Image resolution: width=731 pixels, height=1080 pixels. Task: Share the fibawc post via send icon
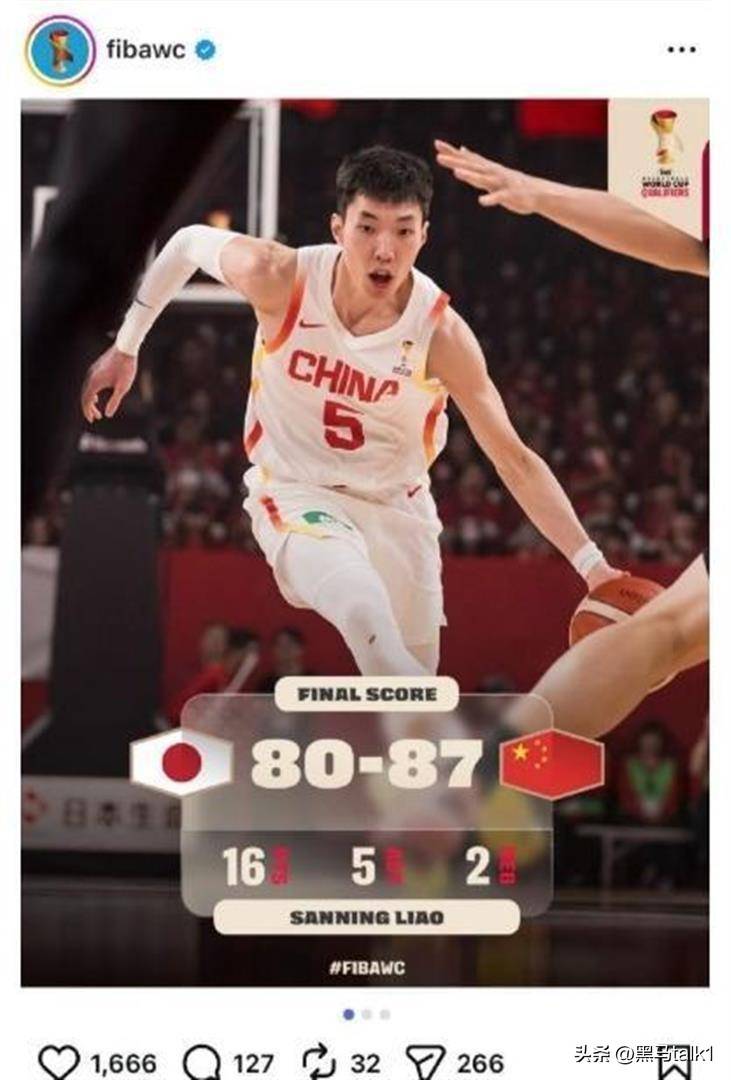(425, 1062)
